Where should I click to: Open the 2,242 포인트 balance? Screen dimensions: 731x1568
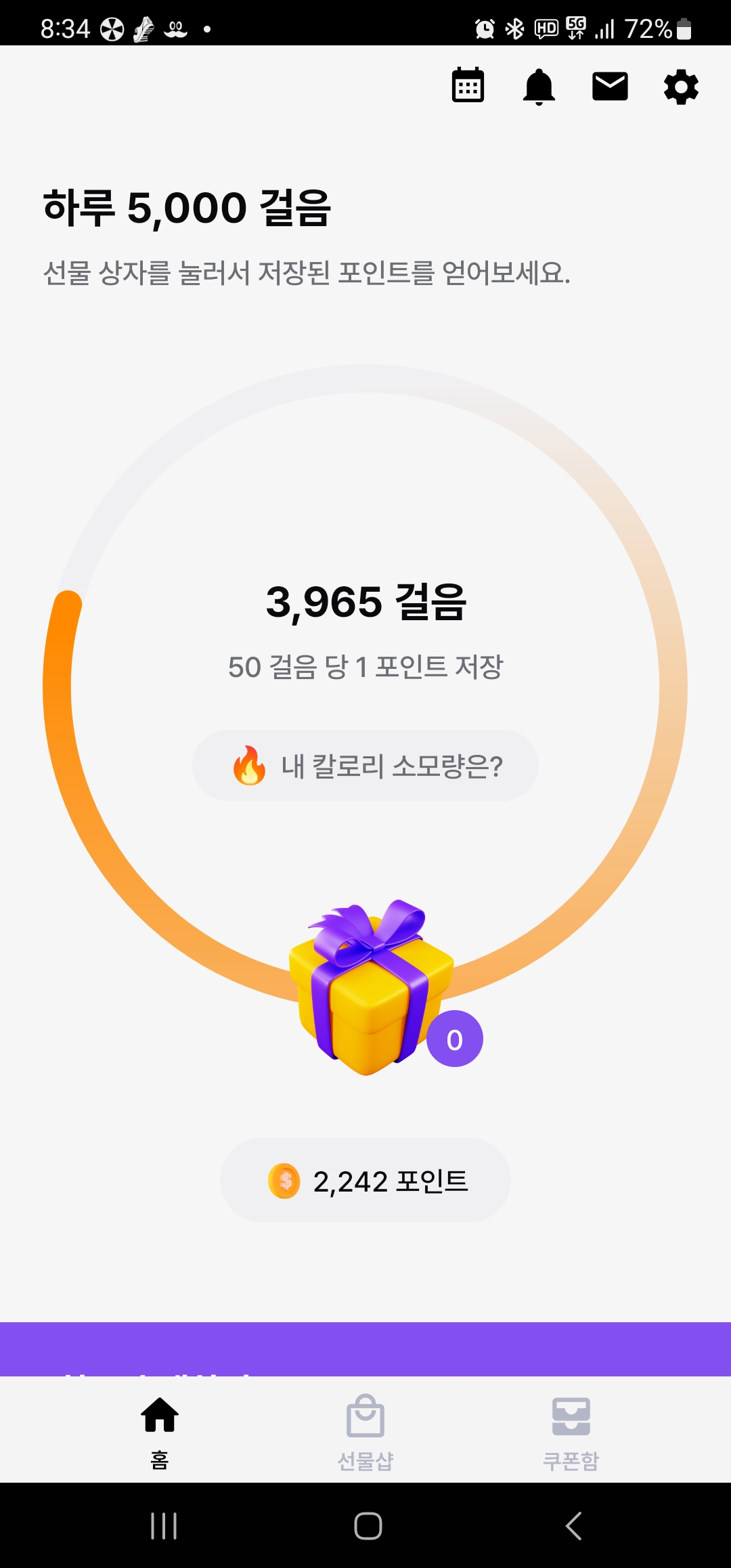(365, 1181)
